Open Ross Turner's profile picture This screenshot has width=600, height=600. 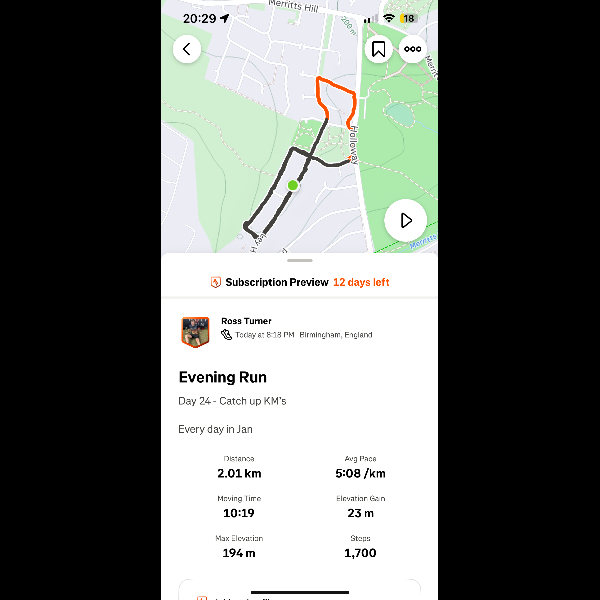(x=195, y=331)
